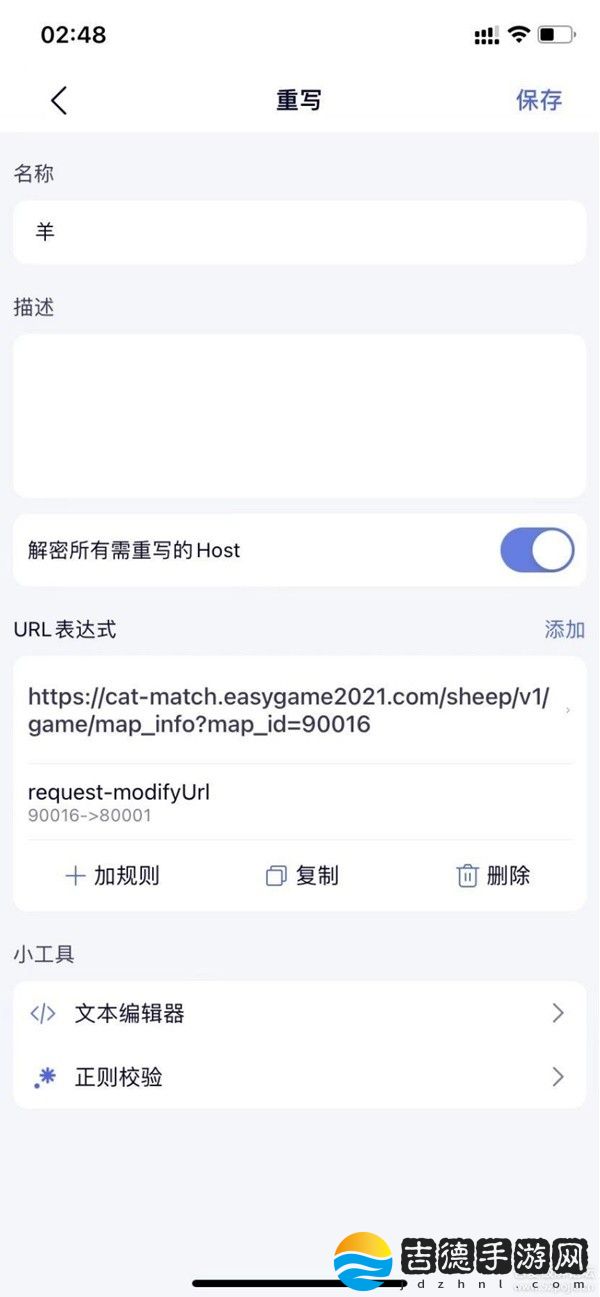600x1297 pixels.
Task: Edit the 名称 field containing 羊
Action: (299, 232)
